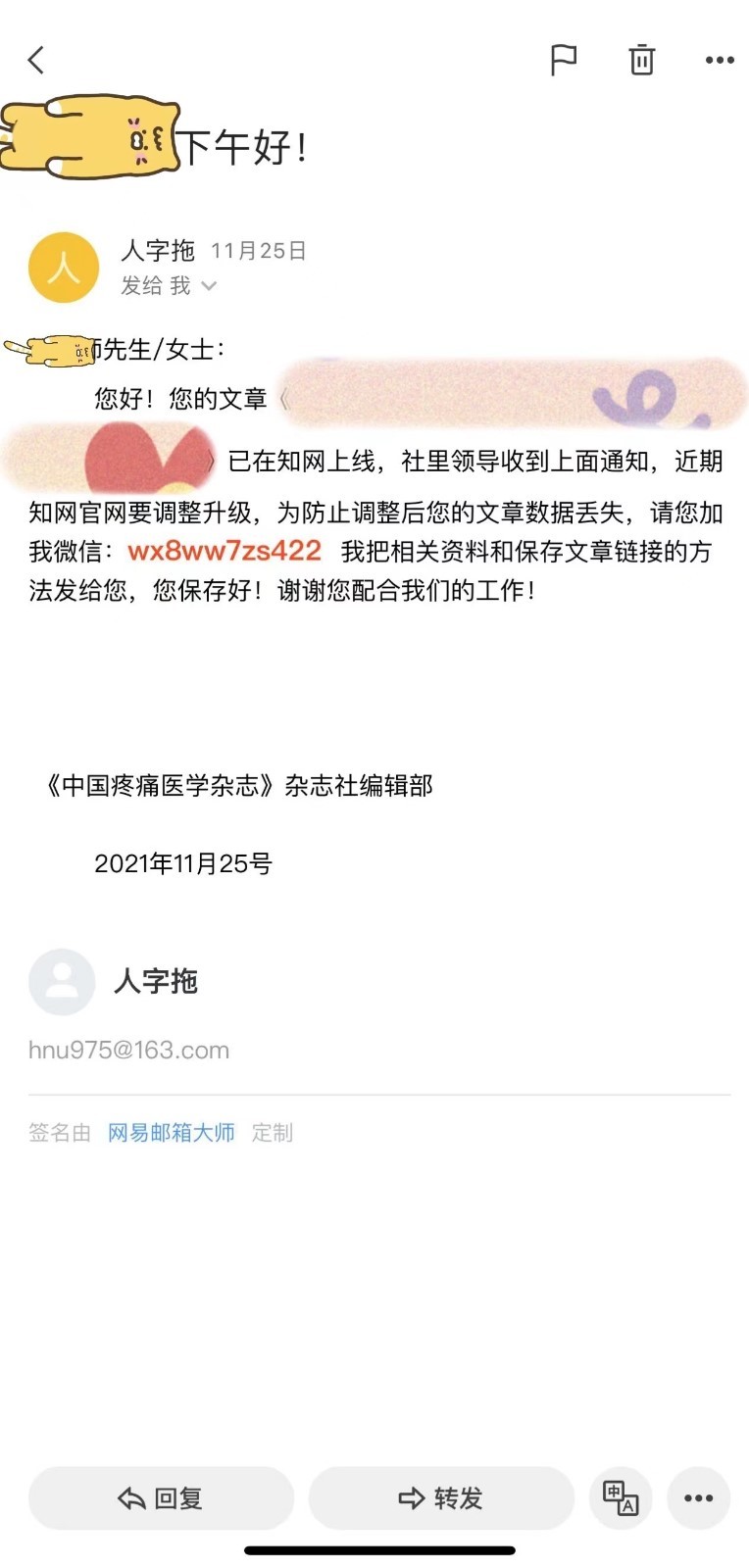Forward the email with 转发
The image size is (749, 1568).
click(441, 1497)
